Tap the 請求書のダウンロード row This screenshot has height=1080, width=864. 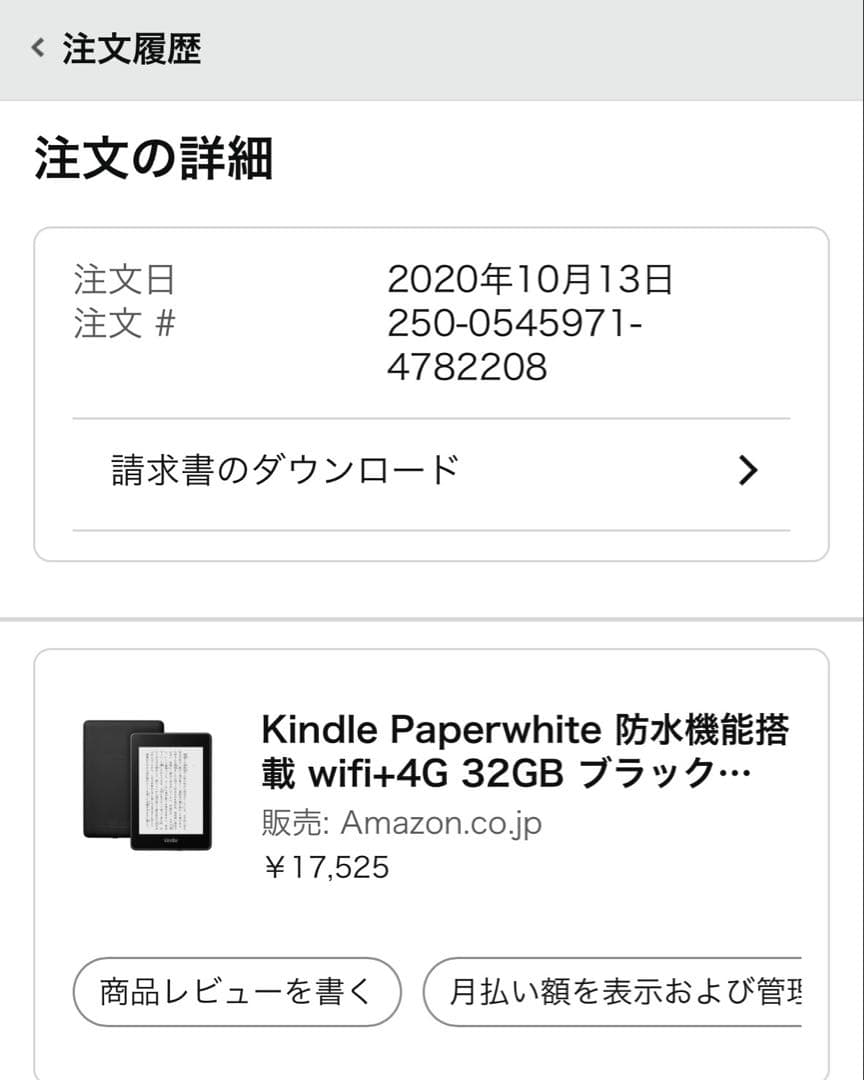point(280,470)
